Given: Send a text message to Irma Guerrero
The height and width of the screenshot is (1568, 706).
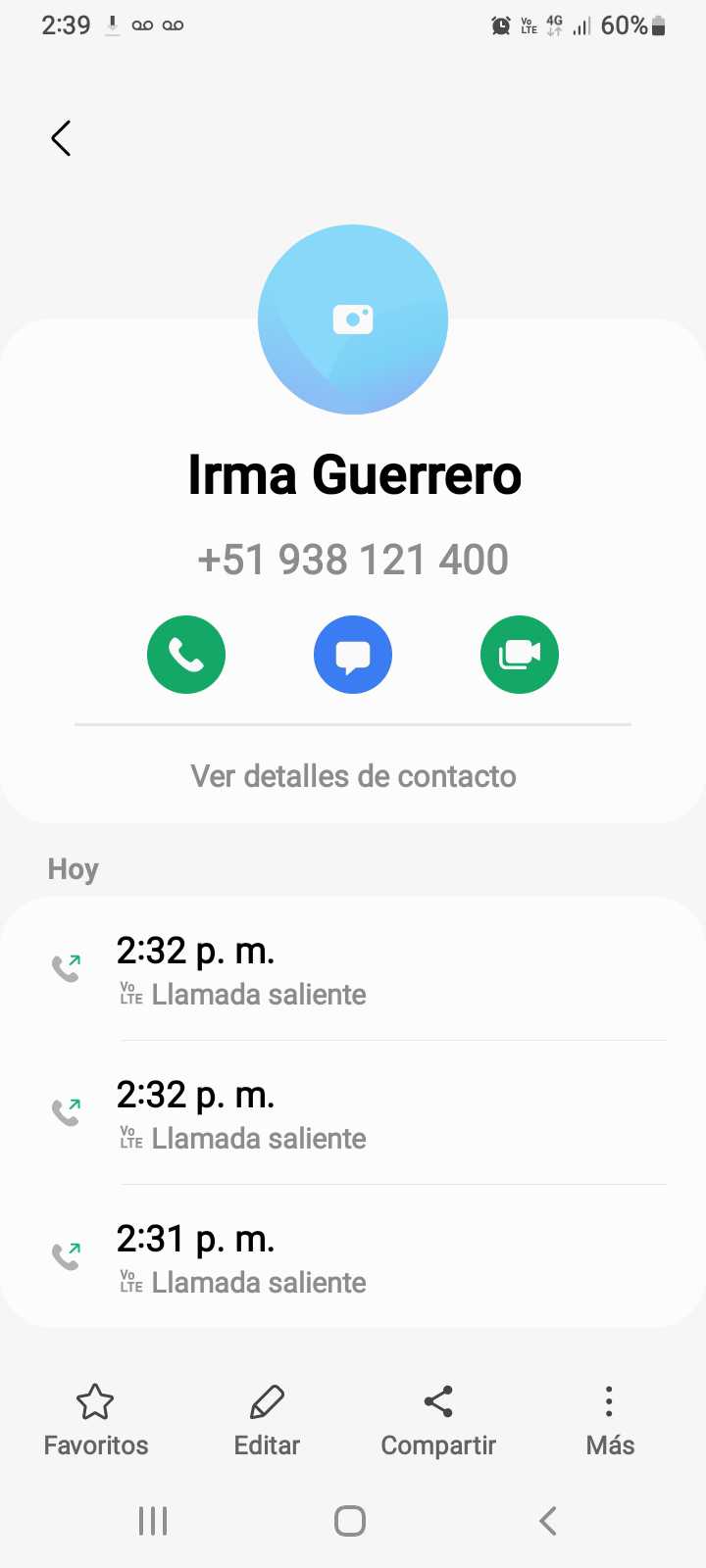Looking at the screenshot, I should pos(353,655).
